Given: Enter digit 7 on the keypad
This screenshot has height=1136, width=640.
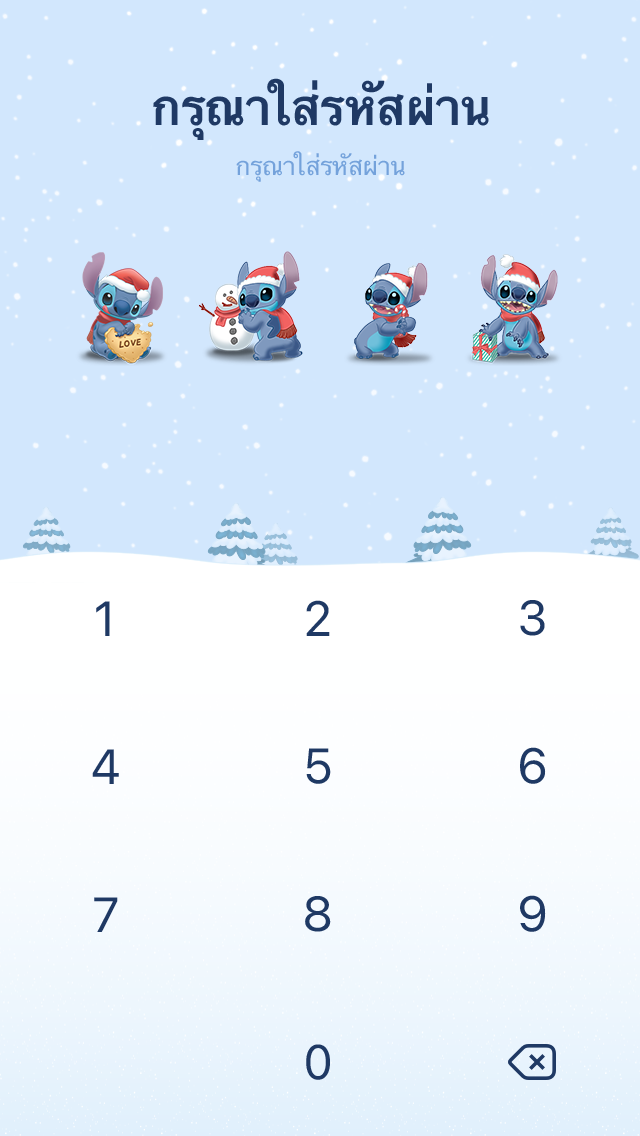Looking at the screenshot, I should [105, 915].
